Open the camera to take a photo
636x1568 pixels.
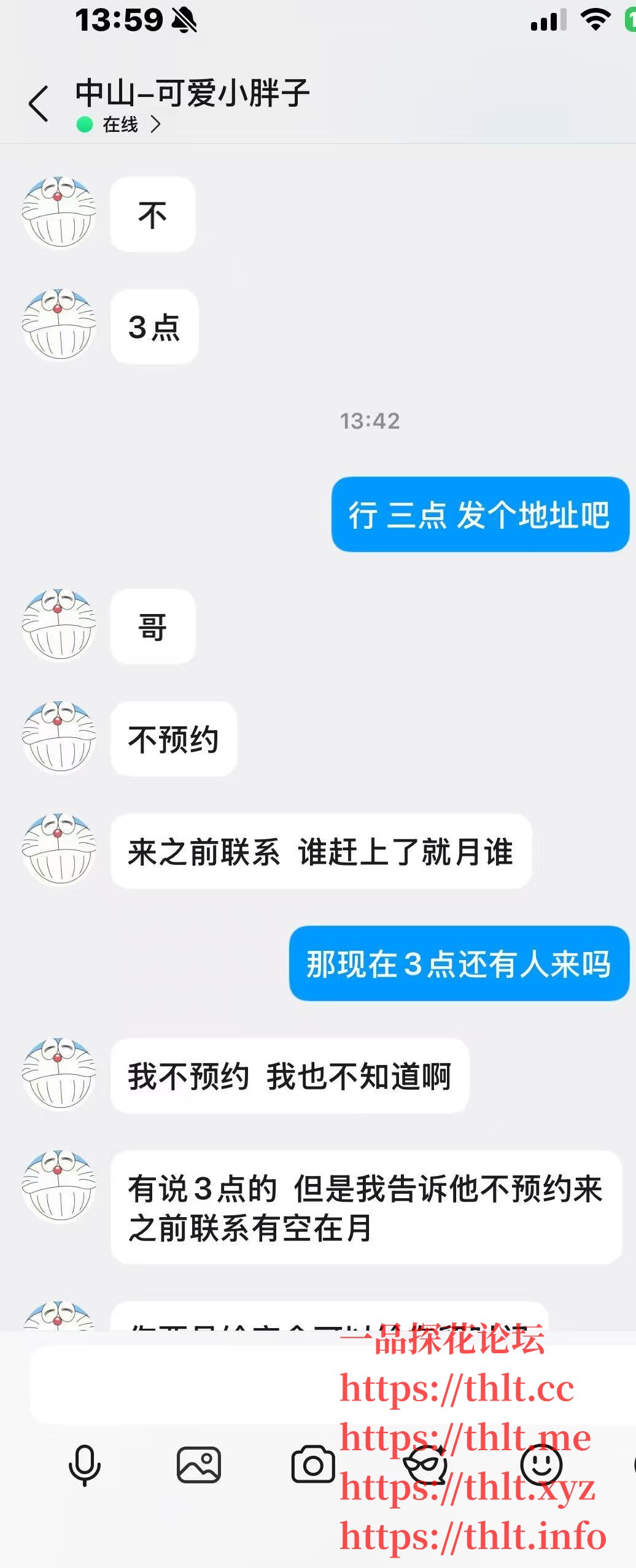point(313,1465)
